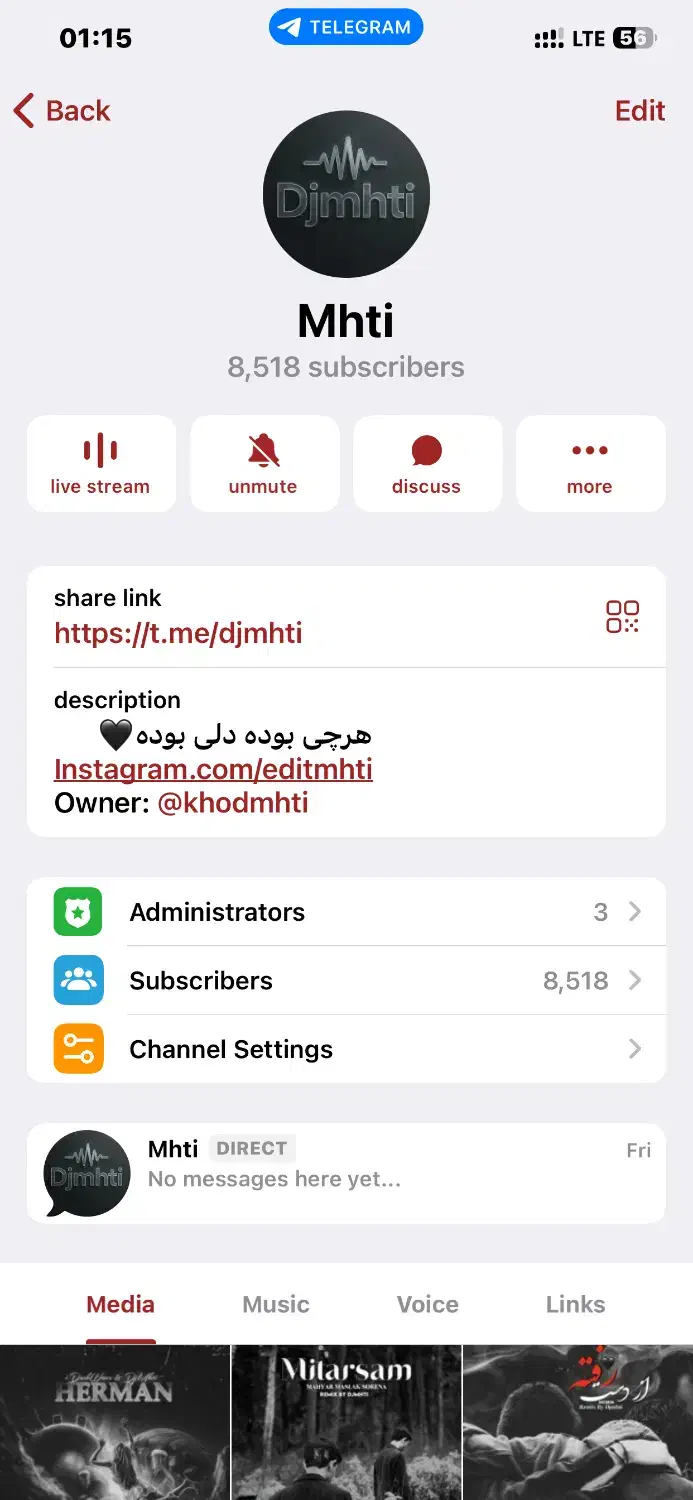Tap Edit to modify channel info
Viewport: 693px width, 1500px height.
pyautogui.click(x=639, y=111)
